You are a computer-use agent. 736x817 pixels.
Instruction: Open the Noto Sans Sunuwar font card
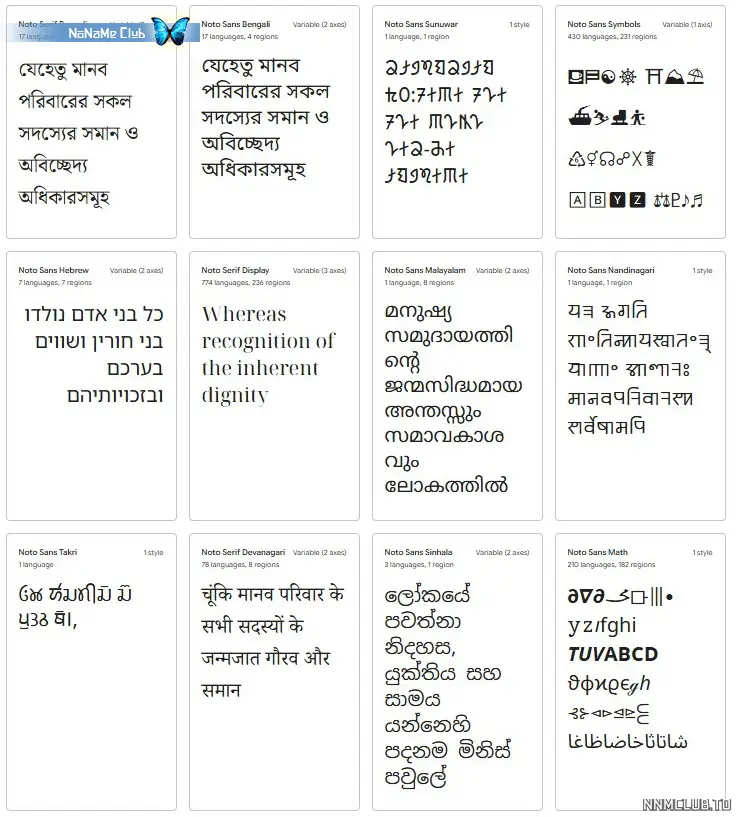pos(457,120)
